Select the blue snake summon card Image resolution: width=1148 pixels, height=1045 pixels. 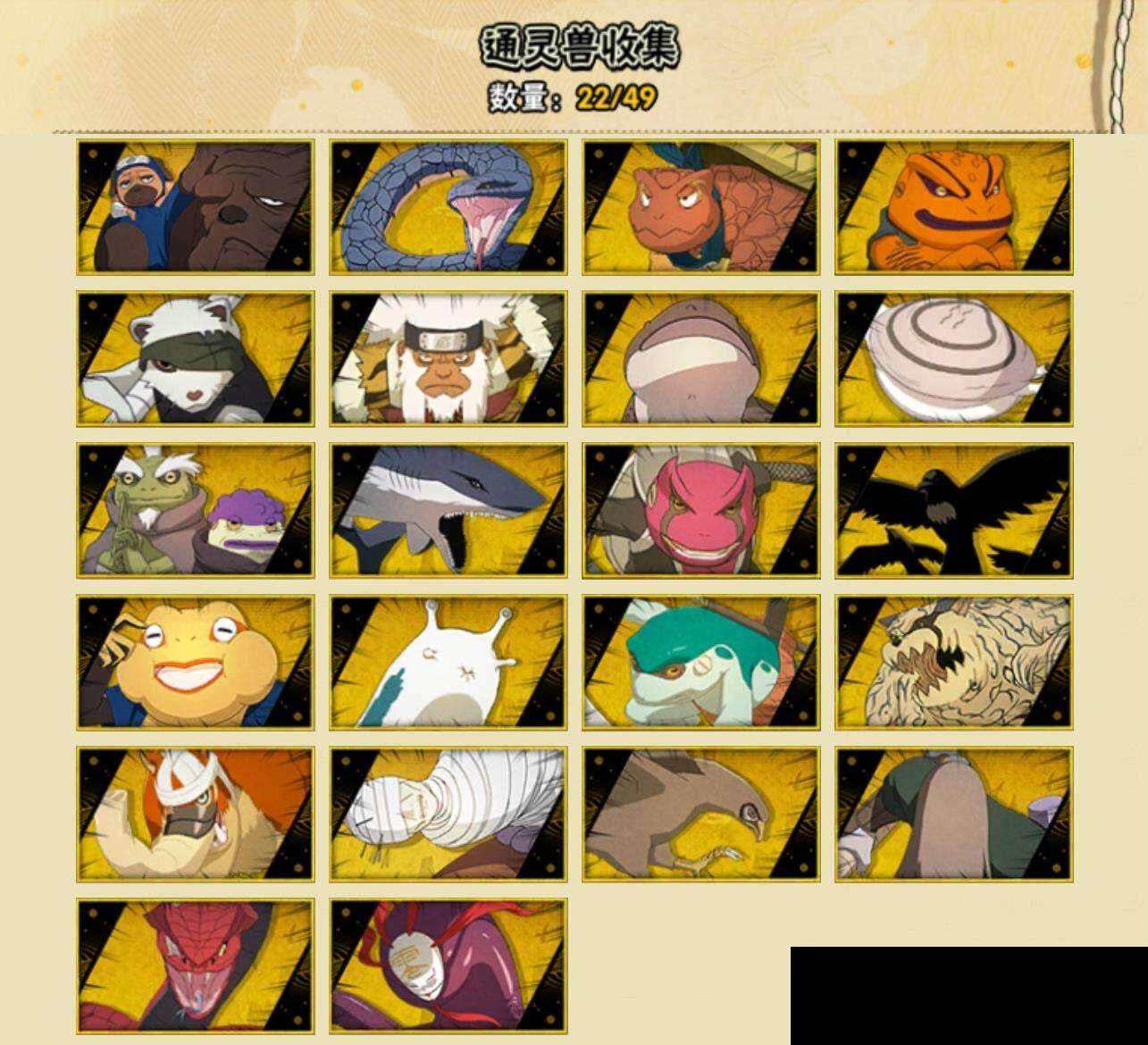click(448, 206)
